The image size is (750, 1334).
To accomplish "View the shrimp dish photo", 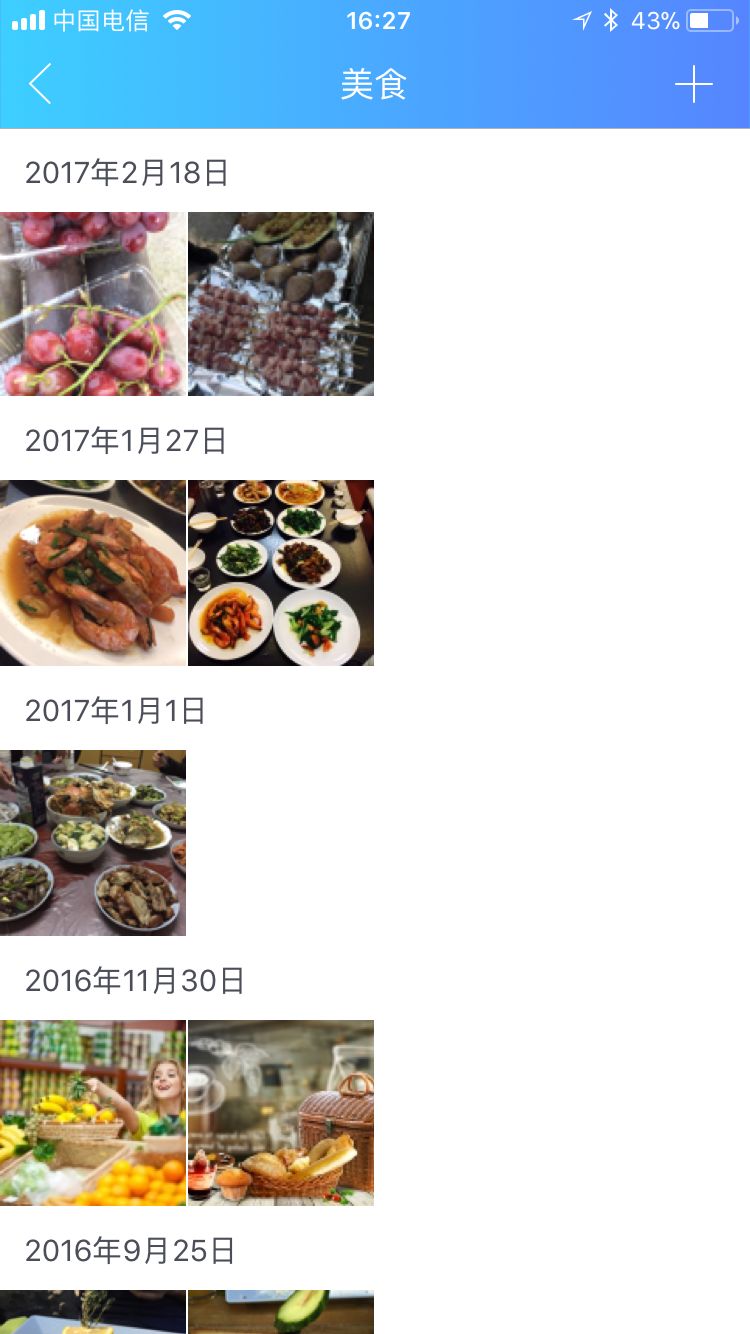I will pos(92,573).
